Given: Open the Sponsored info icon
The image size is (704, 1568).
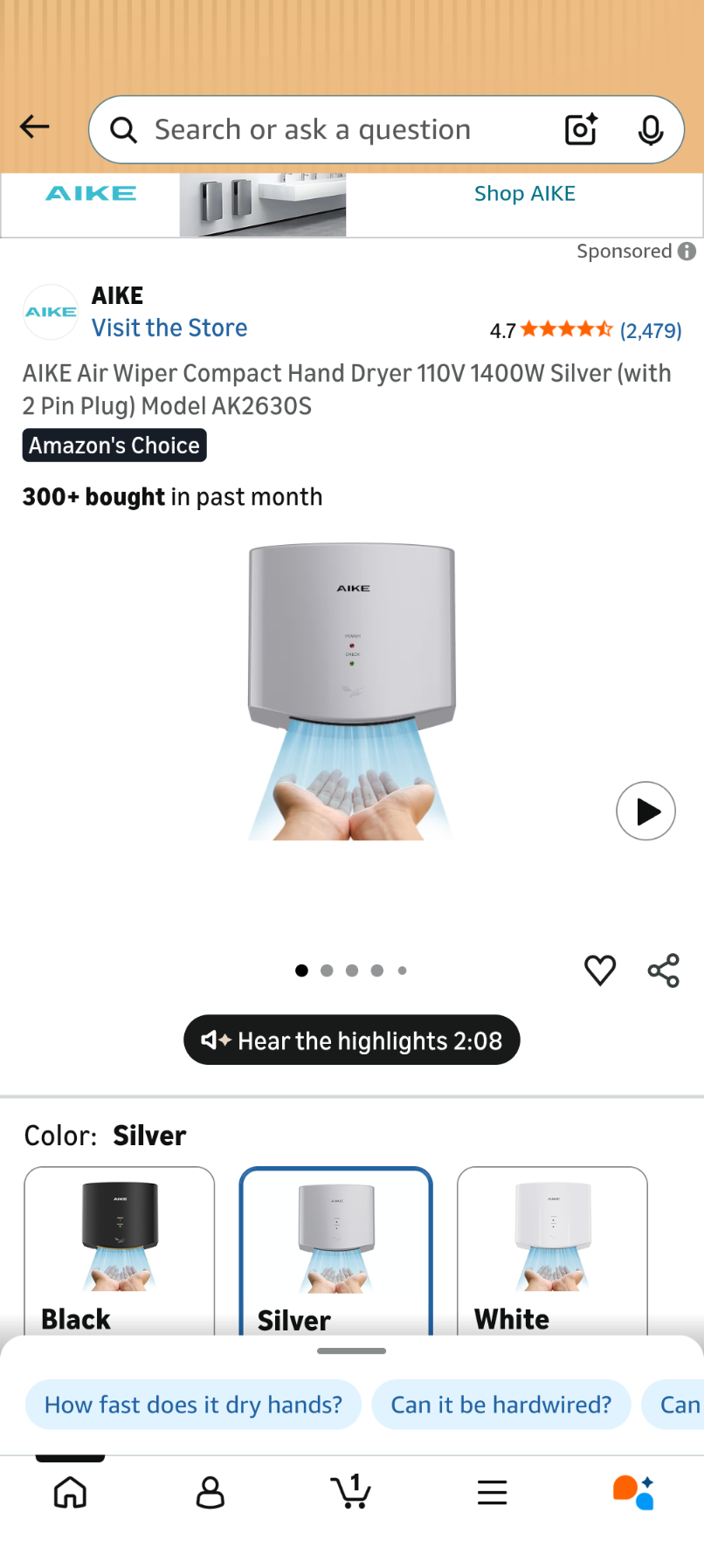Looking at the screenshot, I should (687, 252).
